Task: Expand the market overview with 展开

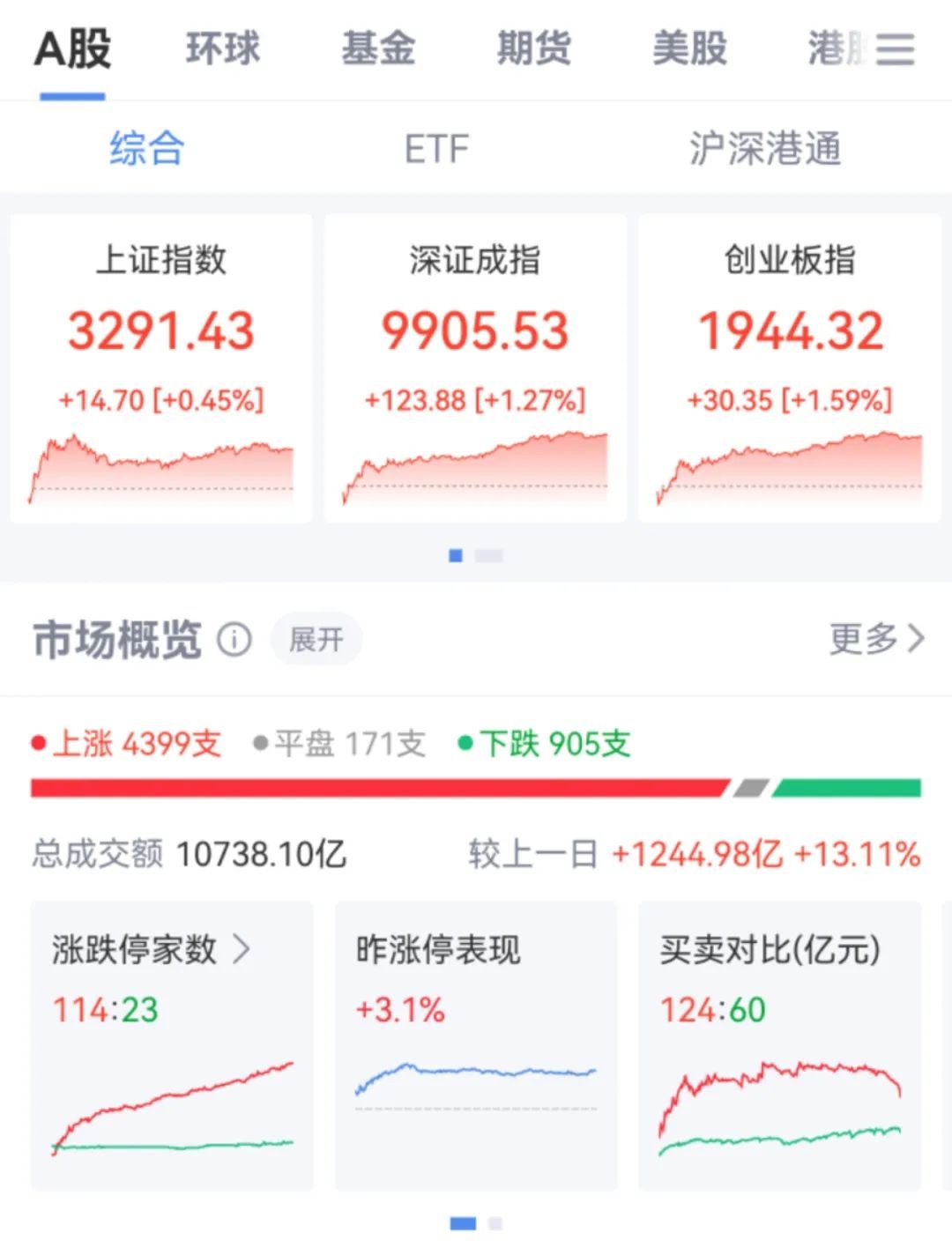Action: pyautogui.click(x=316, y=639)
